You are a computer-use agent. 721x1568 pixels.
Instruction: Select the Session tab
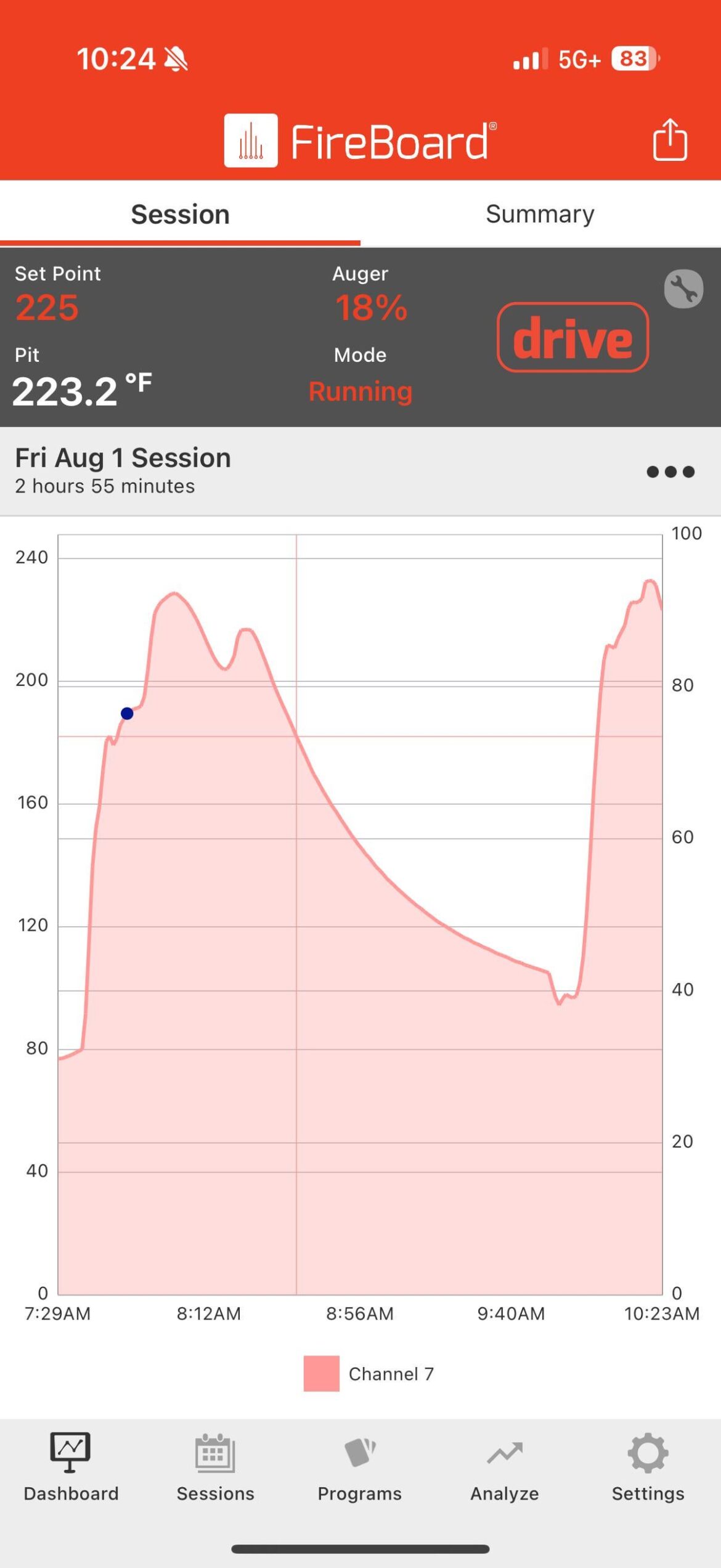click(180, 214)
